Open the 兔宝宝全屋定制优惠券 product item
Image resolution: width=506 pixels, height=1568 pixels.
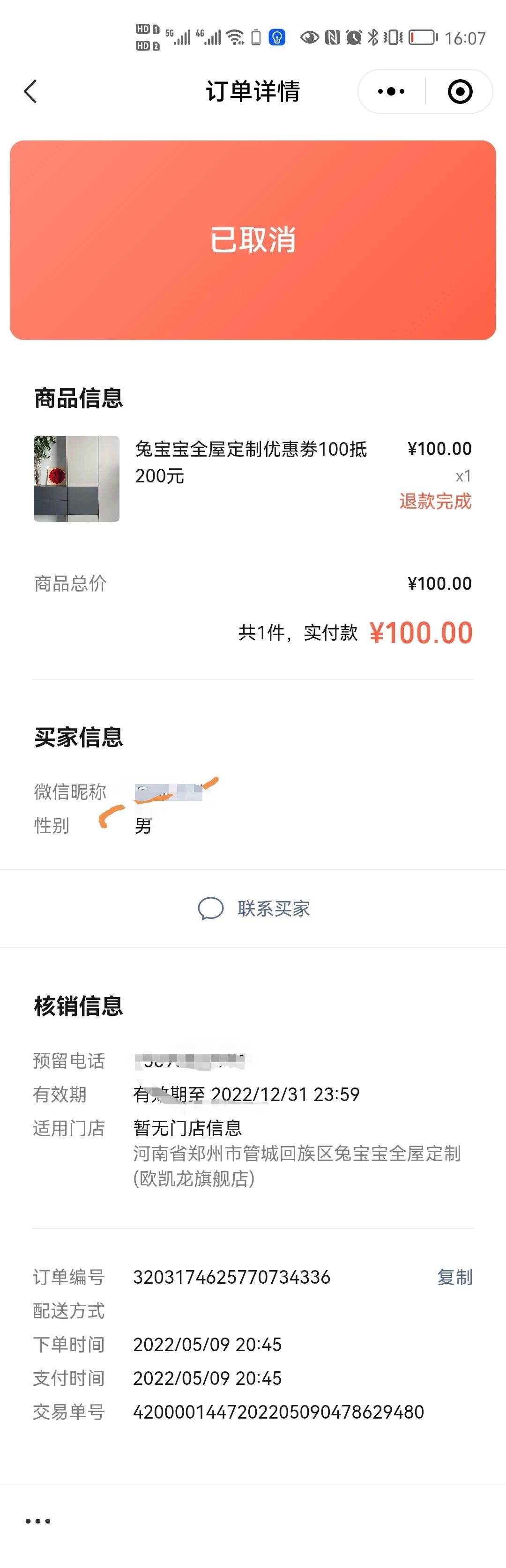pos(253,478)
